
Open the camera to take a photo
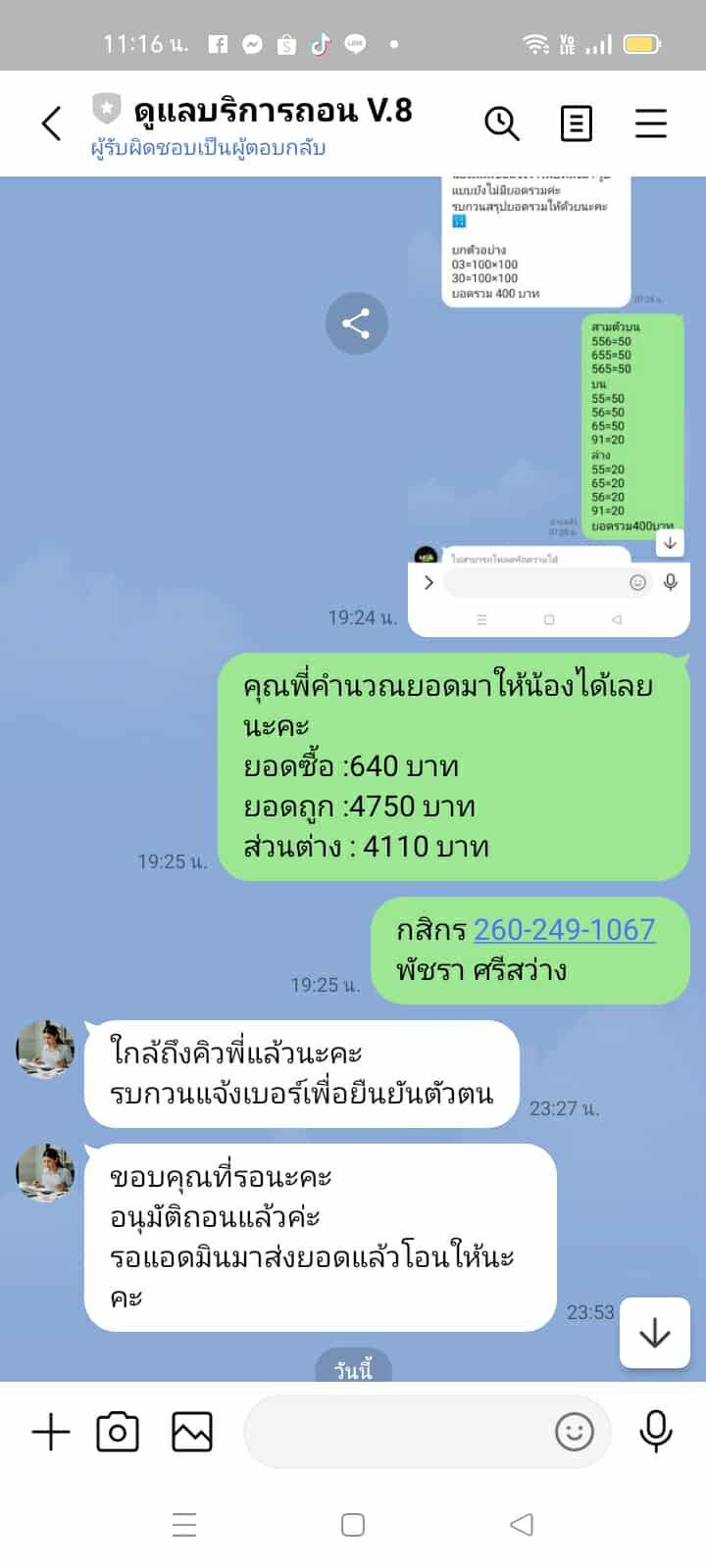tap(118, 1433)
